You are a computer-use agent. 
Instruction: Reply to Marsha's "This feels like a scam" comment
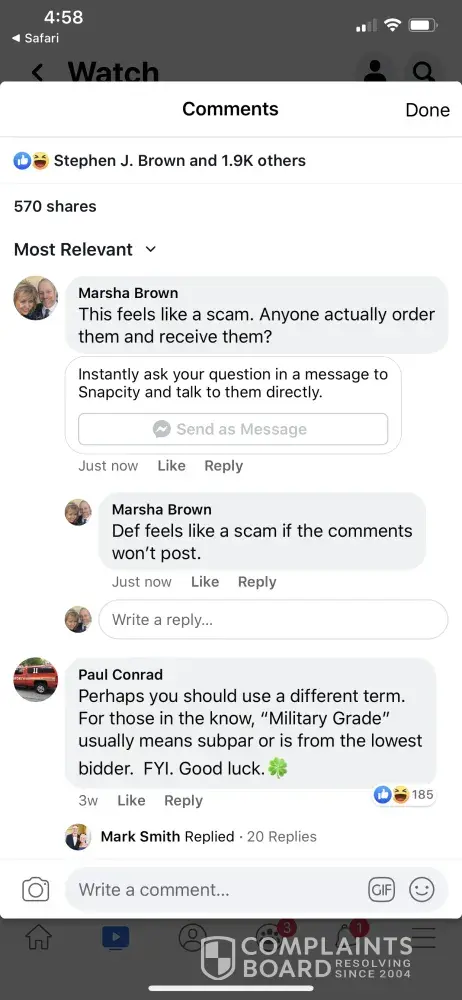pos(223,466)
